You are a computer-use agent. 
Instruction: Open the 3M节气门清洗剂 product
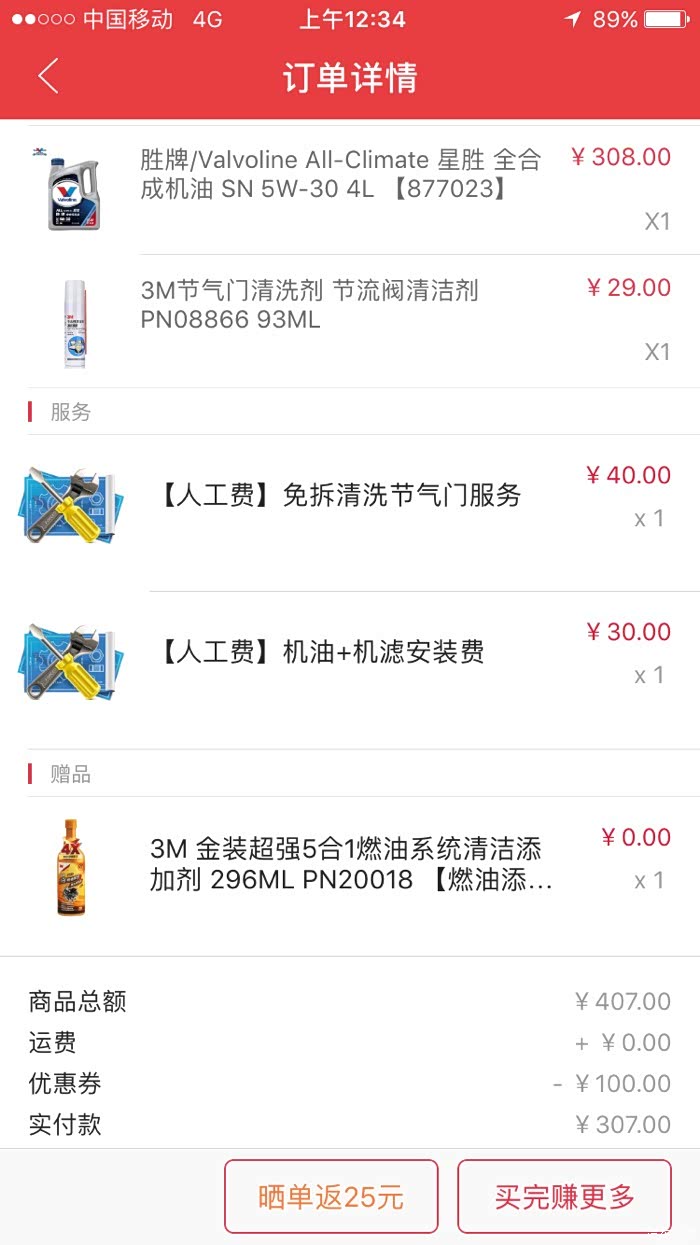pyautogui.click(x=310, y=305)
